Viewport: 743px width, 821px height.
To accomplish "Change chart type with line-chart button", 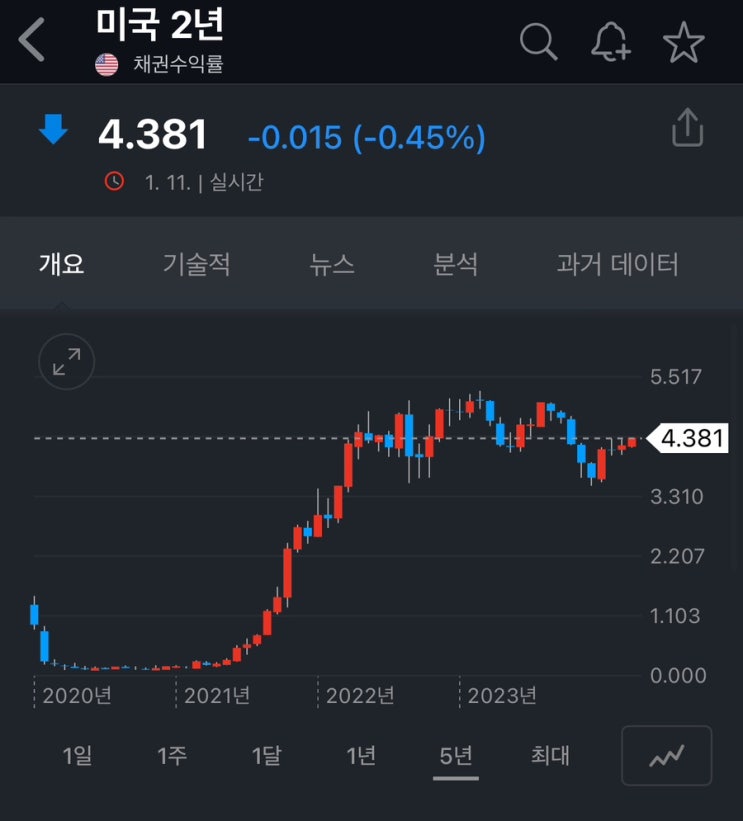I will (x=667, y=756).
